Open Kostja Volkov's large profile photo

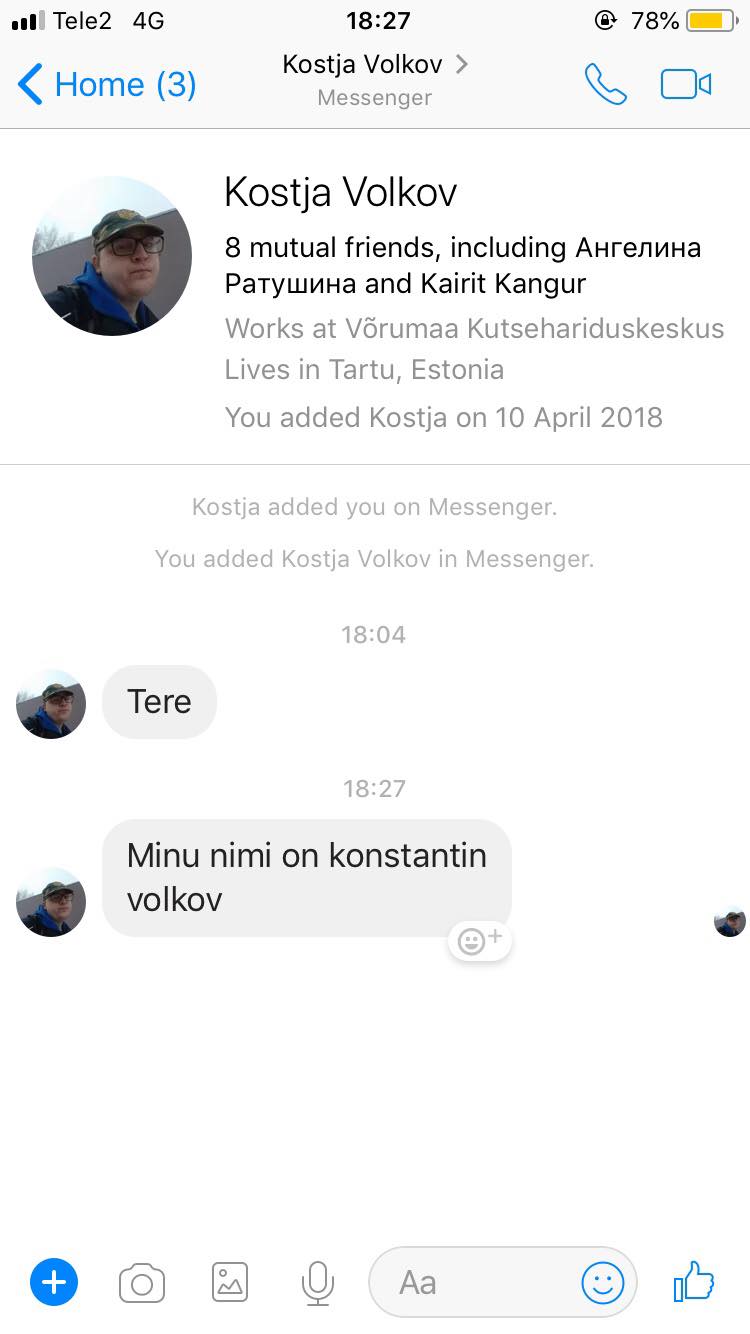click(112, 256)
